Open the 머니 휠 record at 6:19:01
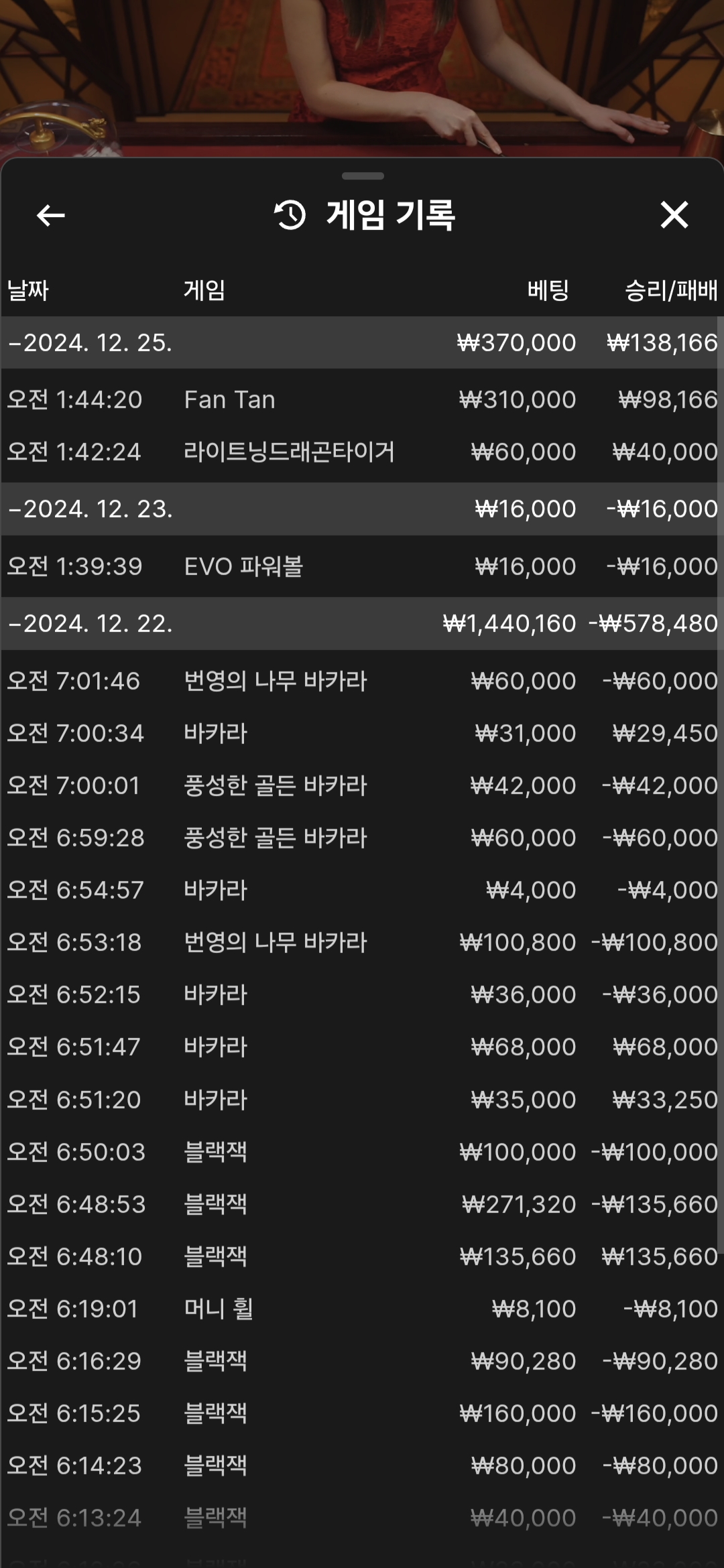This screenshot has width=724, height=1568. pyautogui.click(x=362, y=1309)
